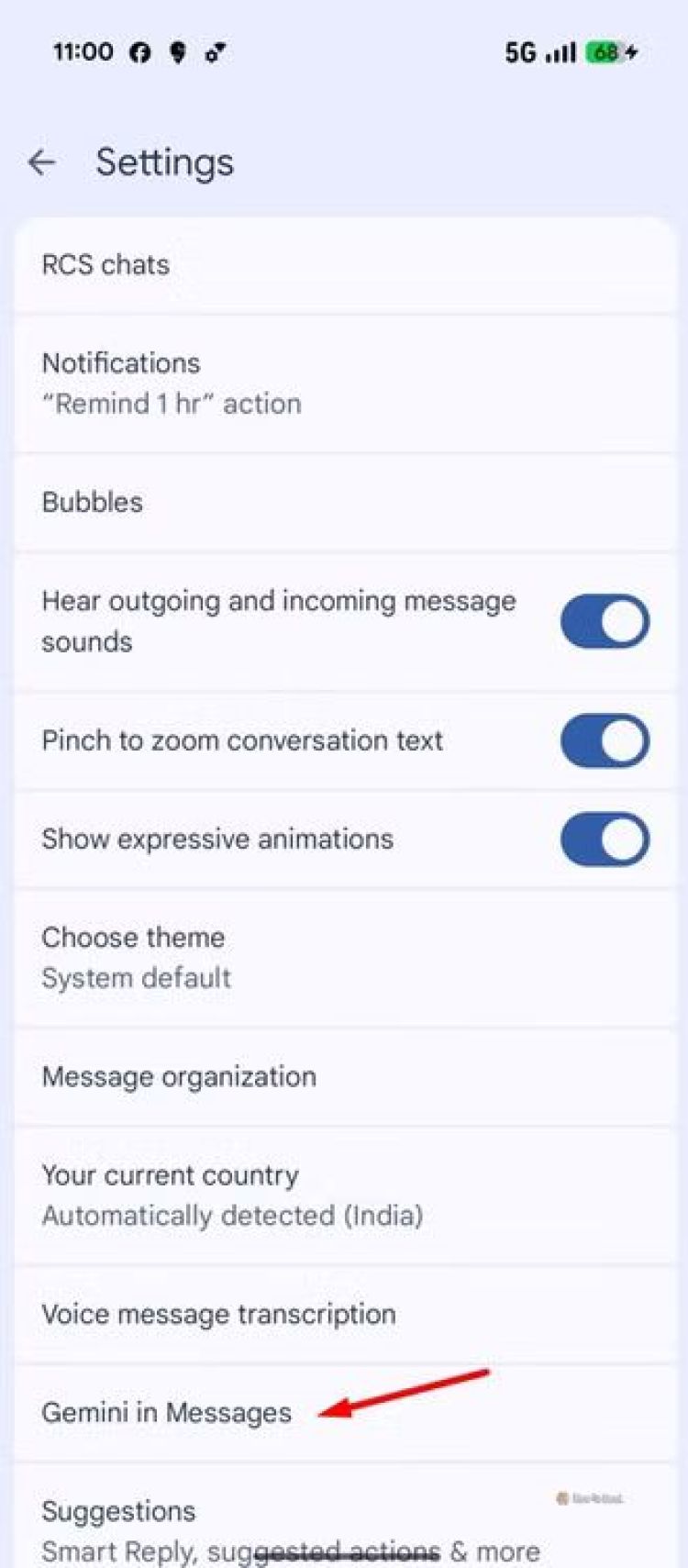Open the Bubbles setting
Viewport: 688px width, 1568px height.
click(x=344, y=502)
